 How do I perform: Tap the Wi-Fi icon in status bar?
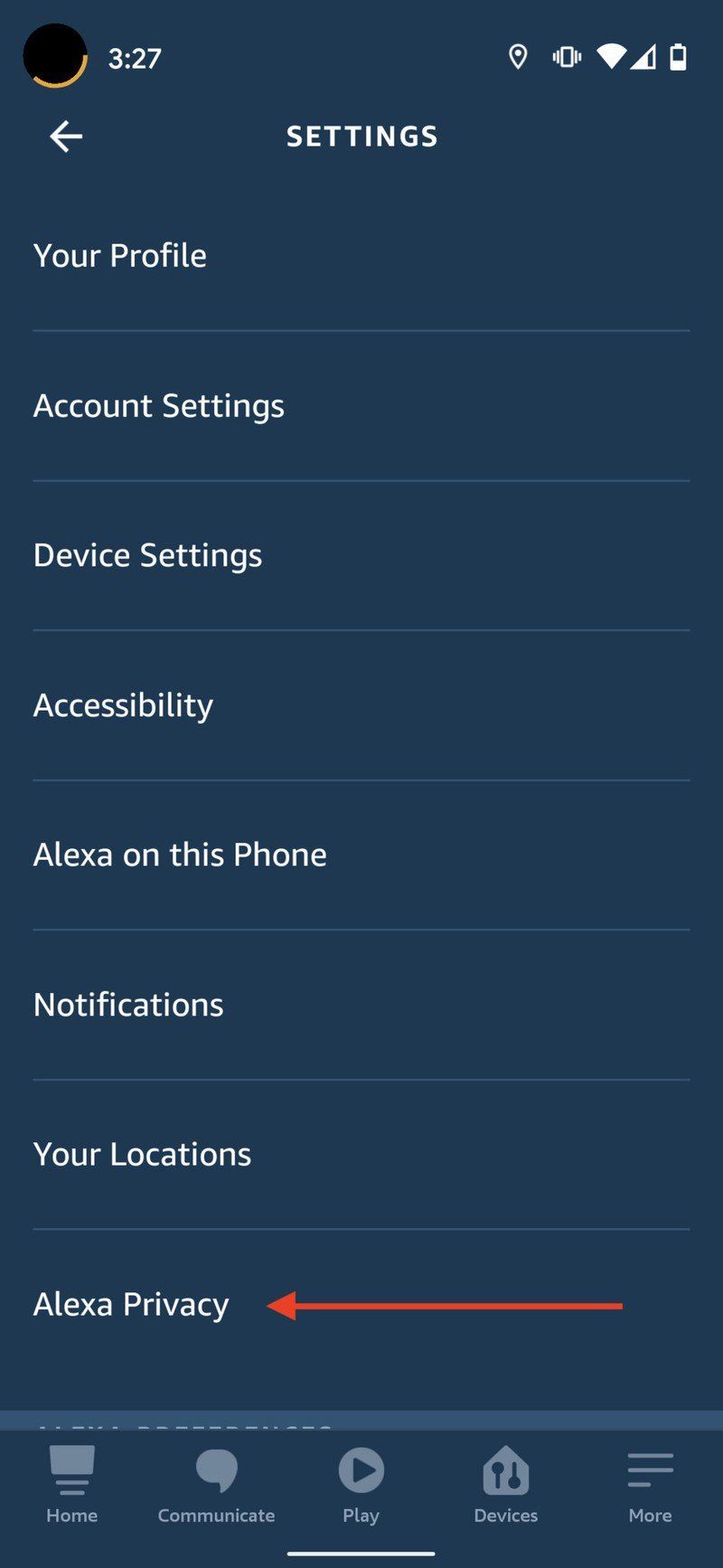coord(611,56)
